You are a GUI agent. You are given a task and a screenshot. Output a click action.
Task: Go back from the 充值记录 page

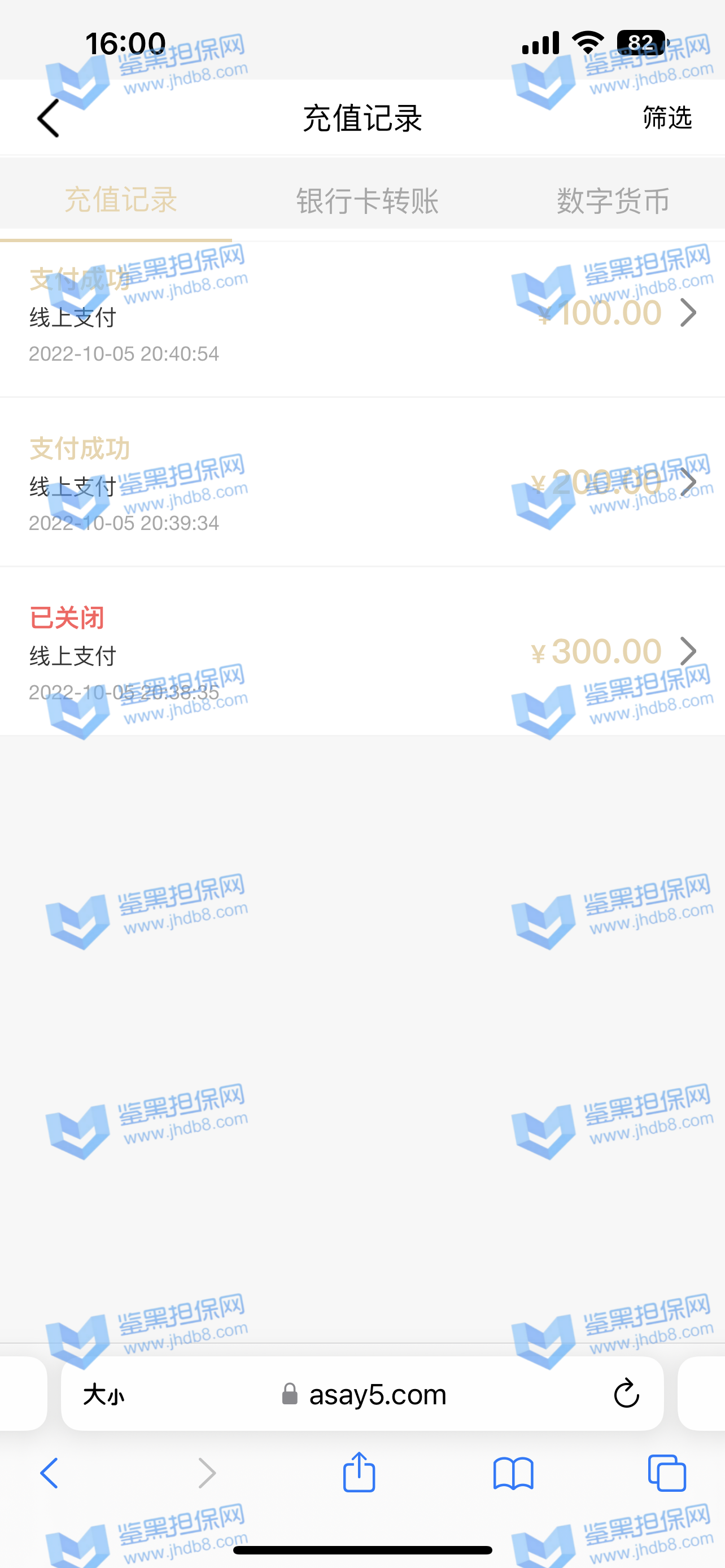49,118
